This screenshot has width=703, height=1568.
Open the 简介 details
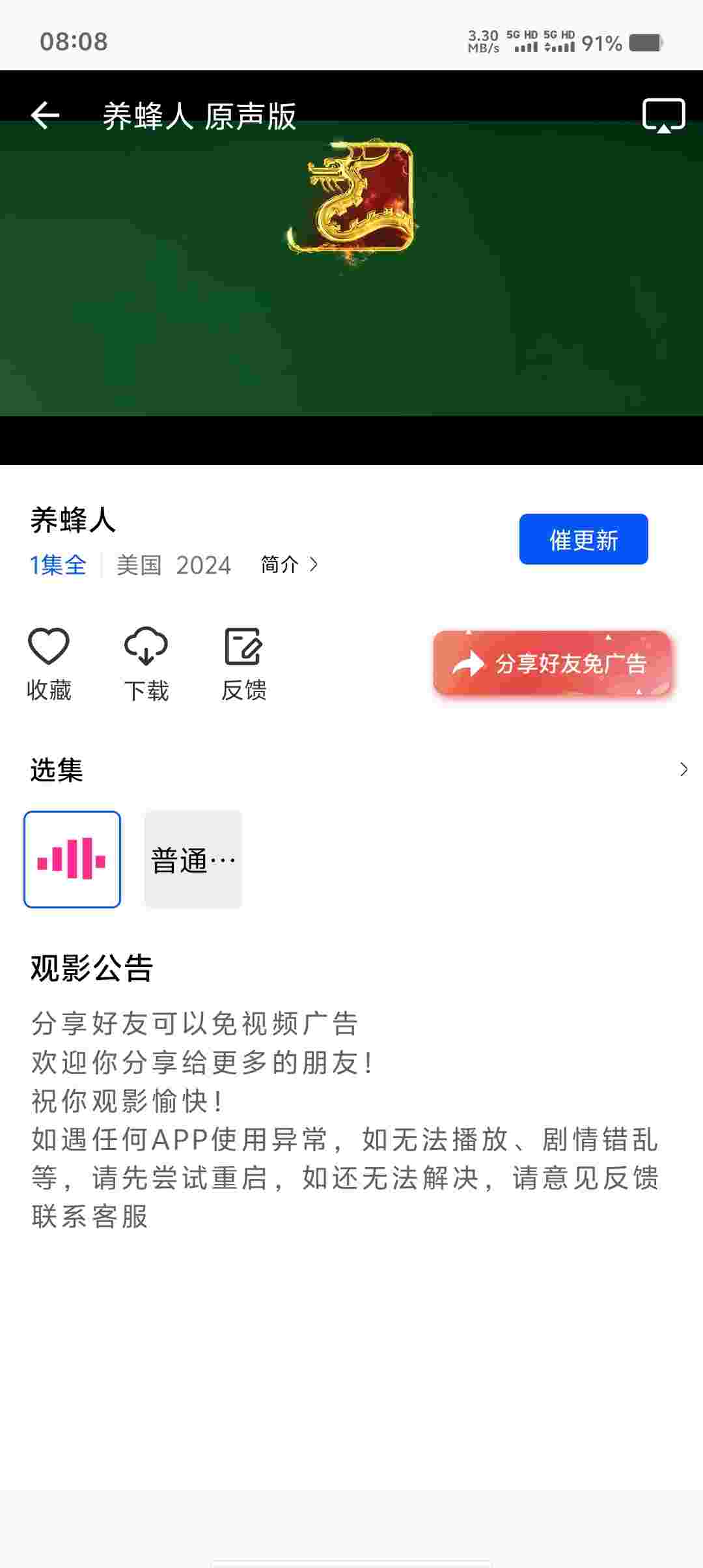click(x=289, y=565)
